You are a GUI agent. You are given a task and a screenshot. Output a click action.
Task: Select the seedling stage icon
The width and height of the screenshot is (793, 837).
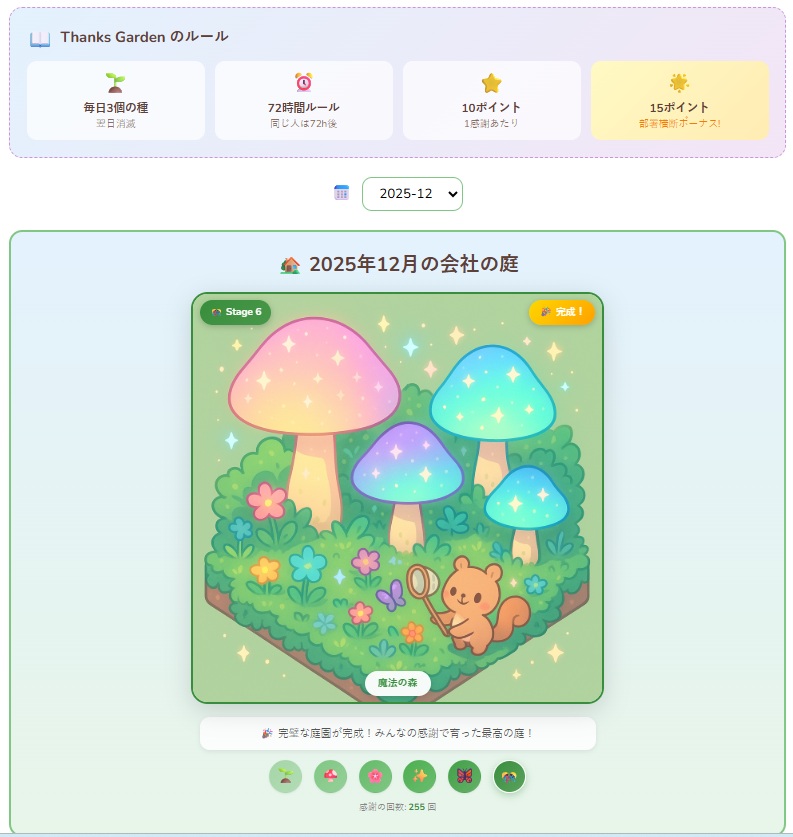tap(286, 776)
